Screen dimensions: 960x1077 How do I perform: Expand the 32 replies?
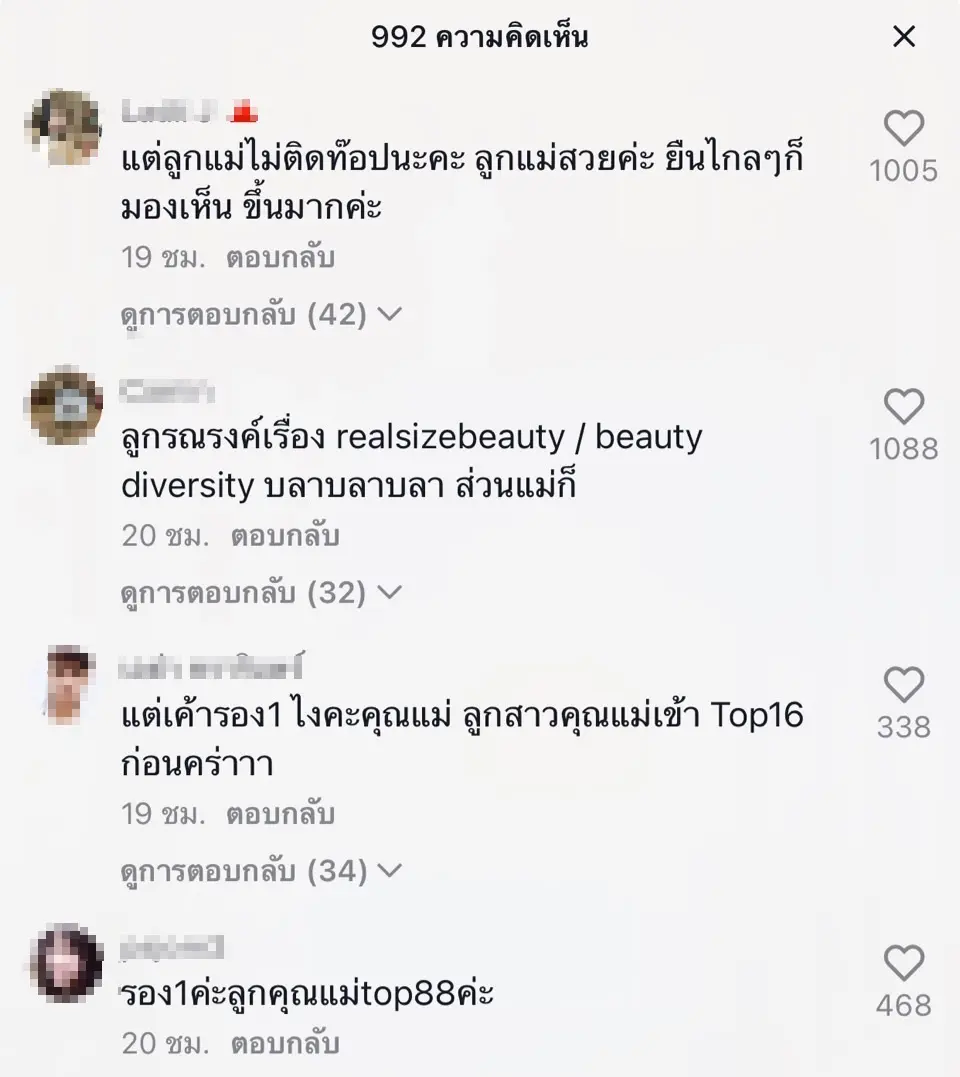pos(260,593)
